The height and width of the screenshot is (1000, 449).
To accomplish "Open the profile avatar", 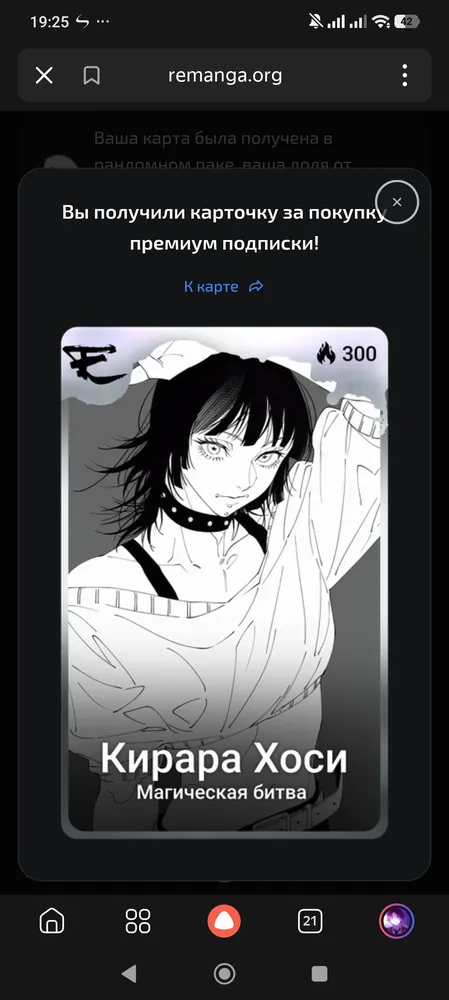I will point(397,921).
